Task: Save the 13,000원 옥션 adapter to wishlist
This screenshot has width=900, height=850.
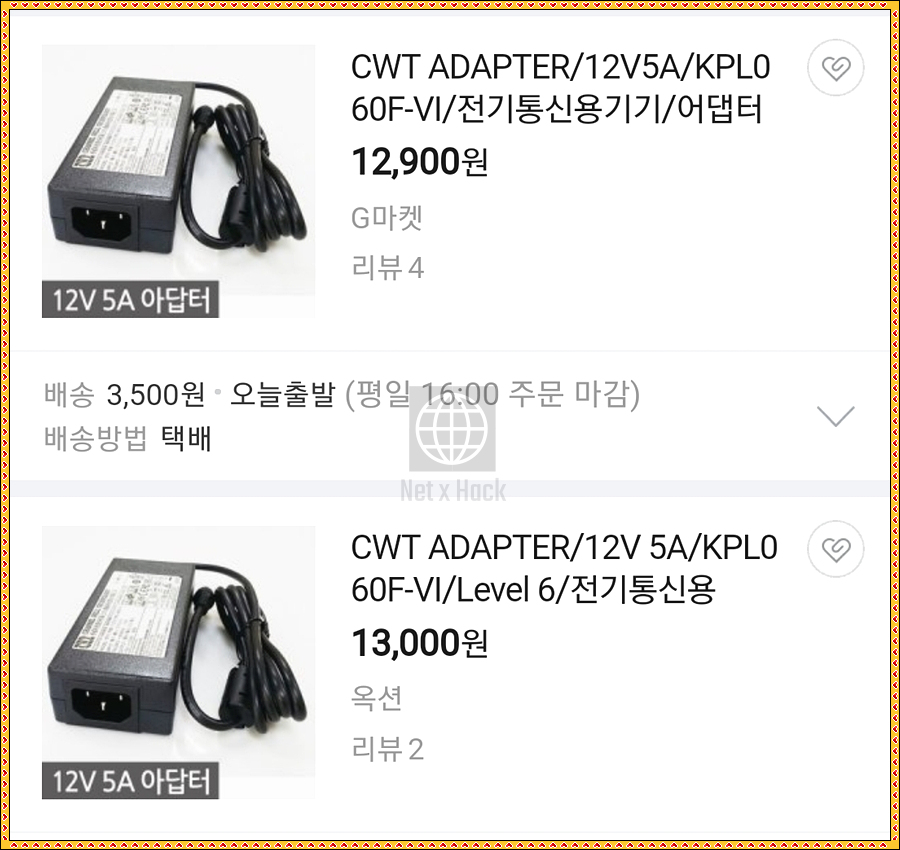Action: point(835,549)
